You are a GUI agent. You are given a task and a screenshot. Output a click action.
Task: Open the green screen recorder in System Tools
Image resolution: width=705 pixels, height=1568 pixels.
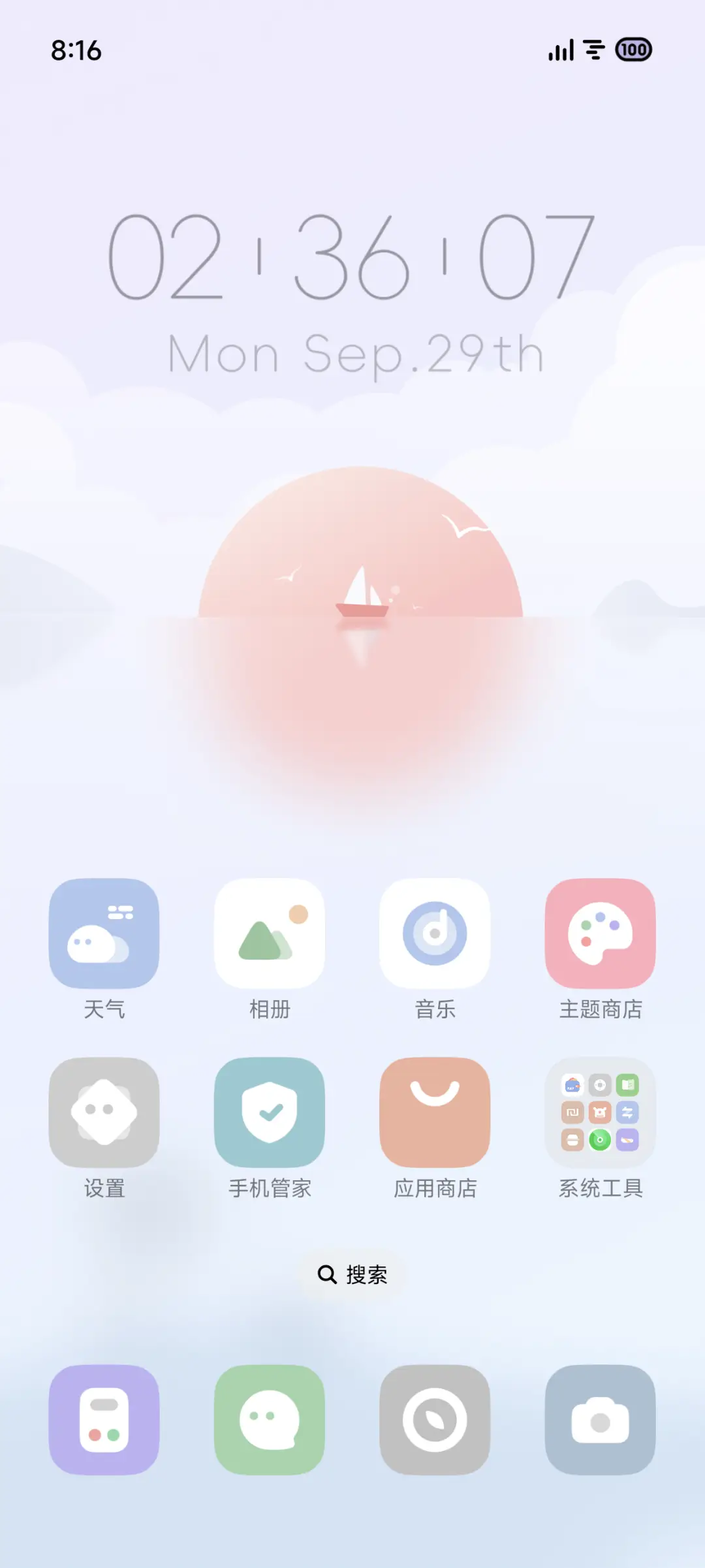tap(600, 1138)
